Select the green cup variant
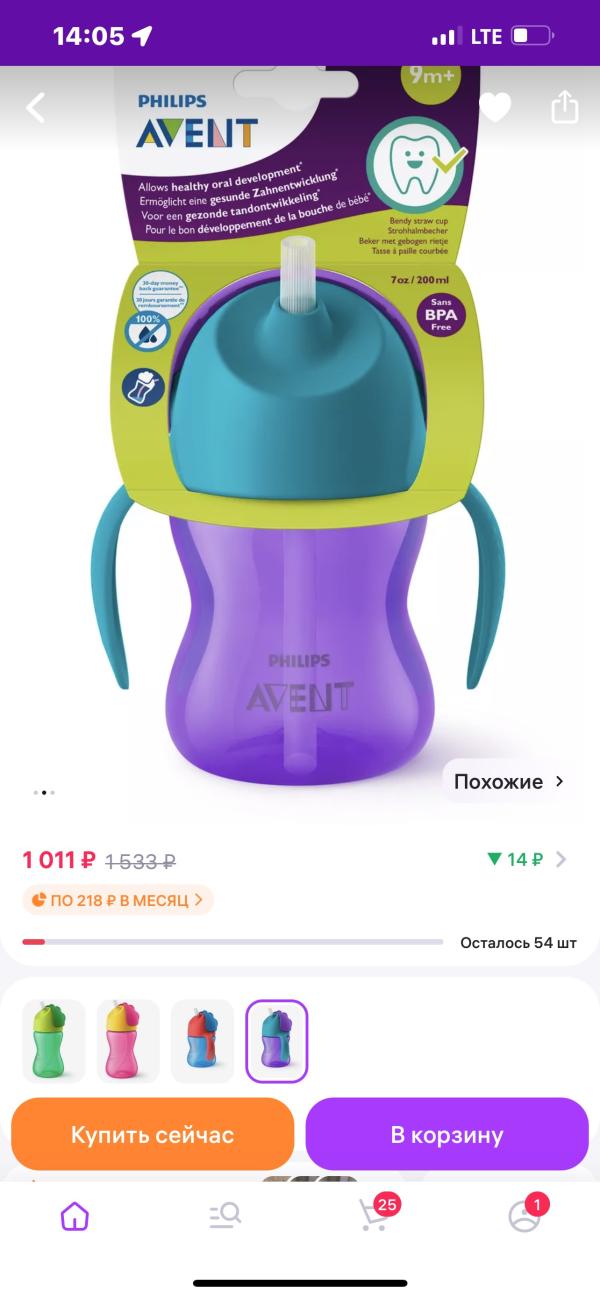Screen dimensions: 600x1297 coord(54,1041)
